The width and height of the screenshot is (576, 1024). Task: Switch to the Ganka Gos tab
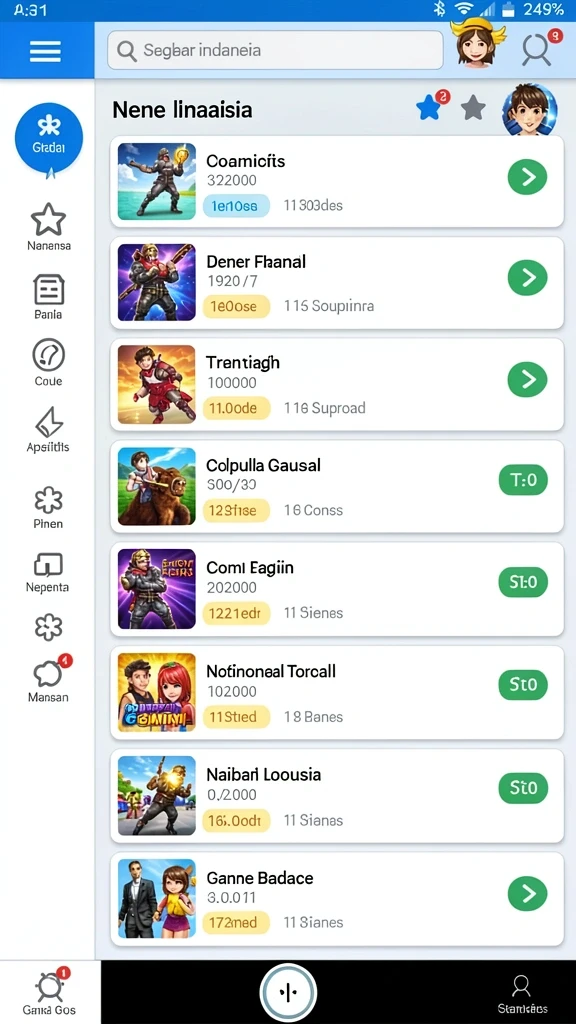(x=50, y=992)
